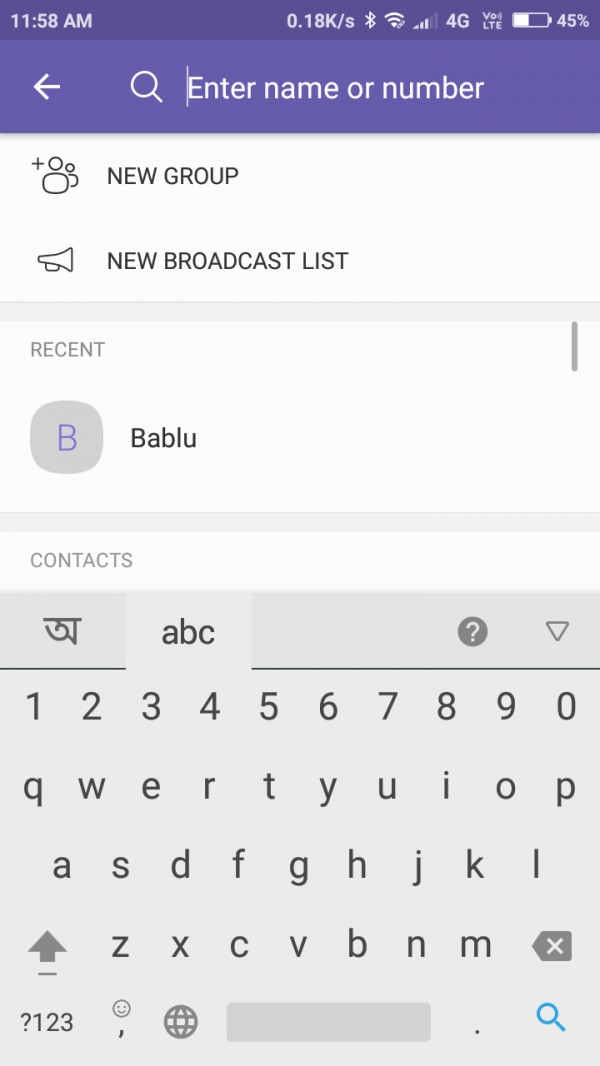The image size is (600, 1066).
Task: Open keyboard help question mark
Action: 472,631
